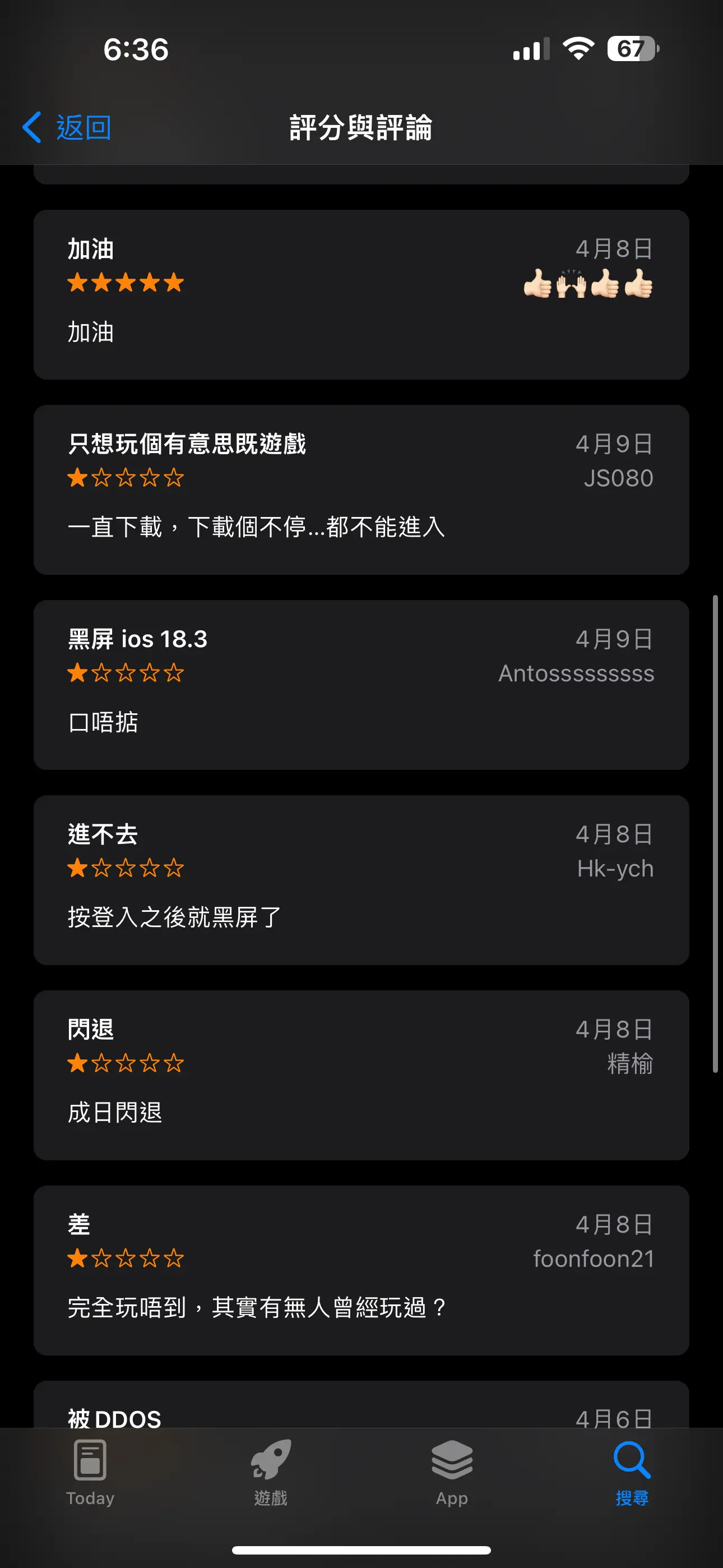723x1568 pixels.
Task: Open the five-star 加油 review
Action: click(361, 294)
